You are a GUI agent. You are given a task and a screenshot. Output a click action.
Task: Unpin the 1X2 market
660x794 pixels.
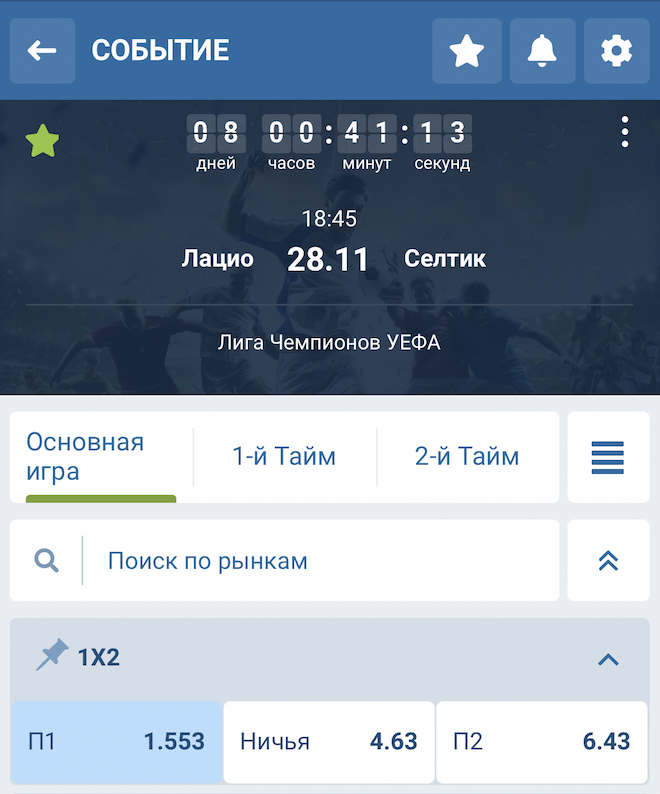[x=51, y=656]
